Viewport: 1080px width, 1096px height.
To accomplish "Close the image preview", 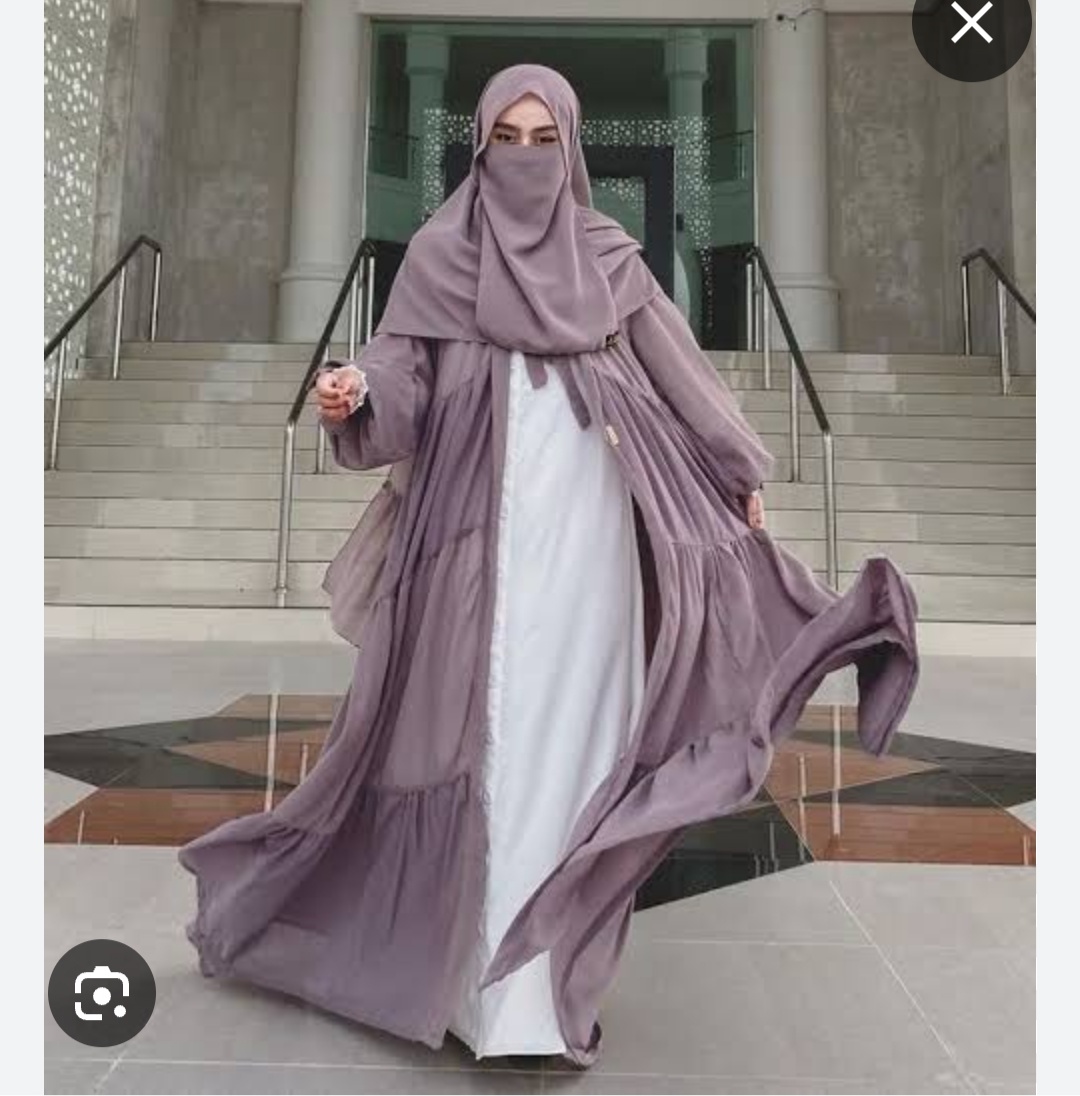I will coord(971,25).
